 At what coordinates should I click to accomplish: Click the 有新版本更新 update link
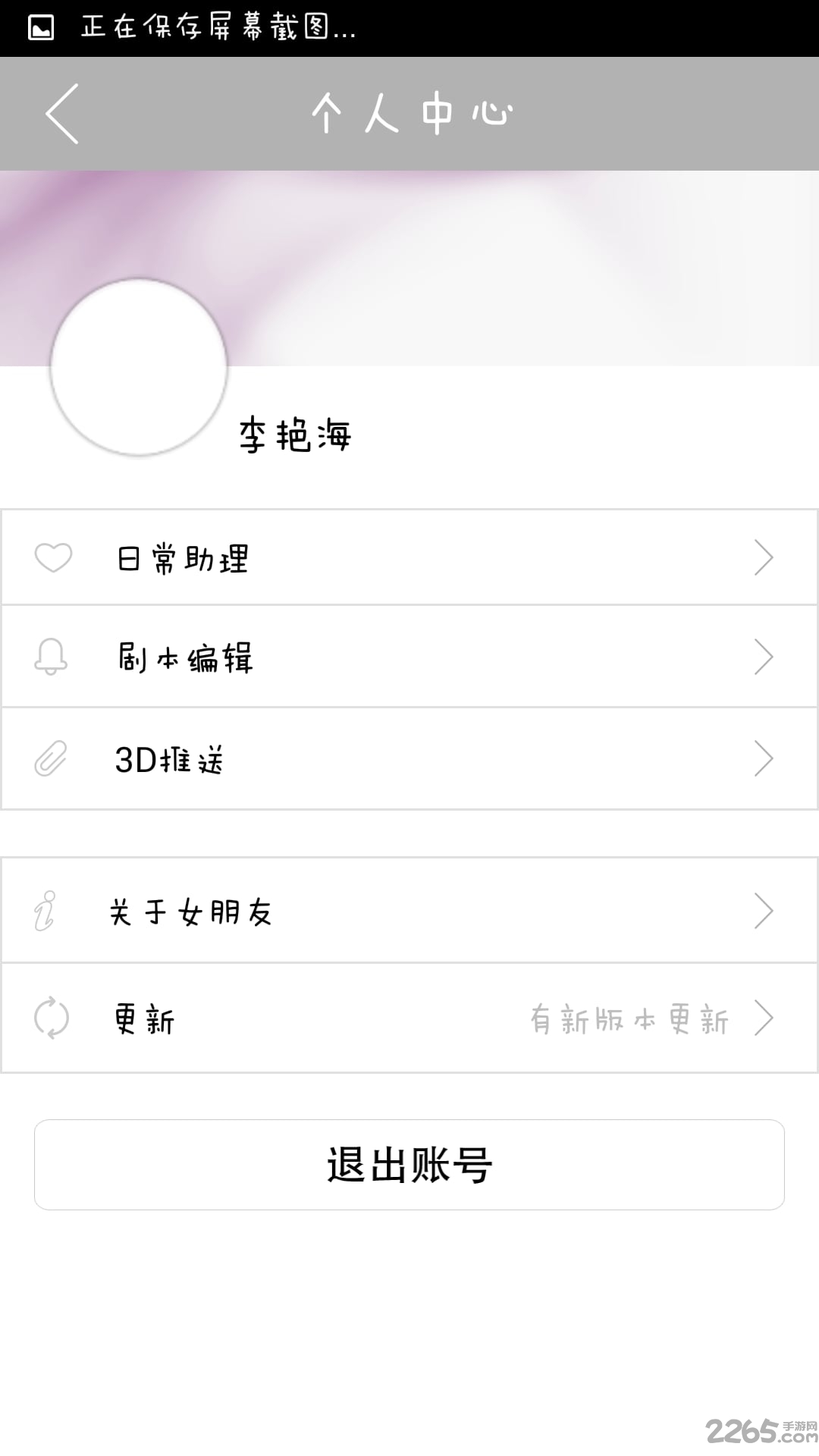click(x=629, y=1020)
